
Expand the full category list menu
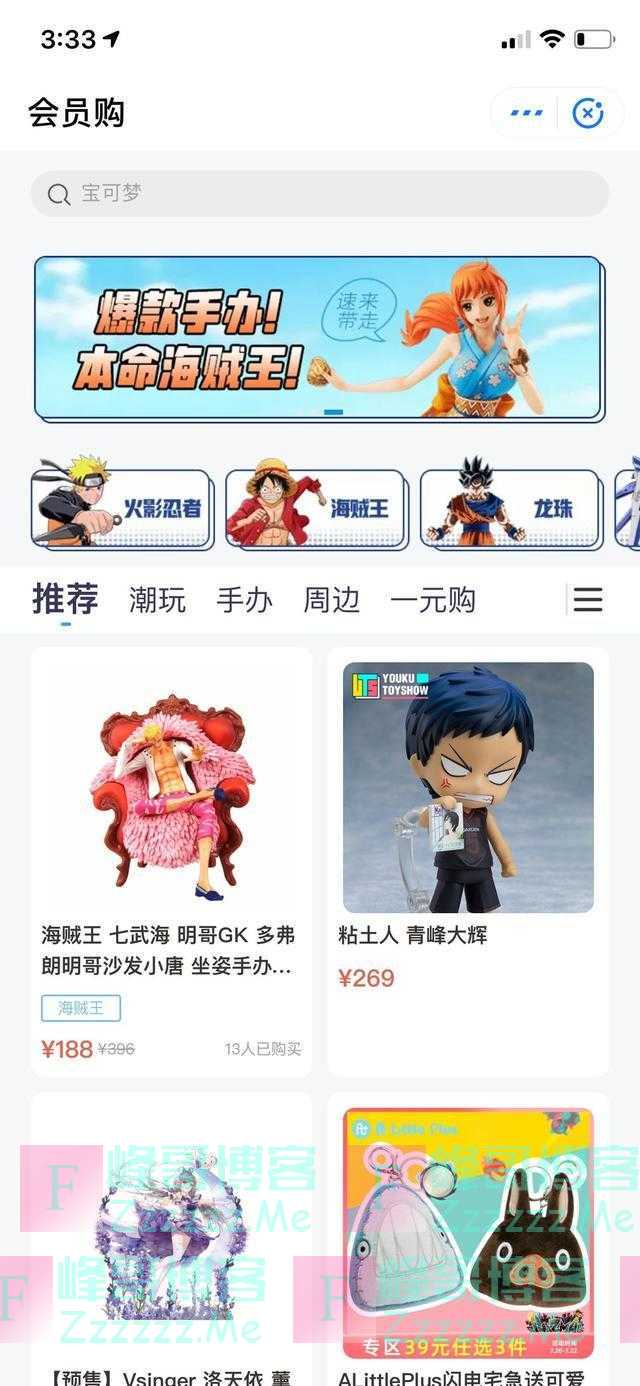point(588,599)
